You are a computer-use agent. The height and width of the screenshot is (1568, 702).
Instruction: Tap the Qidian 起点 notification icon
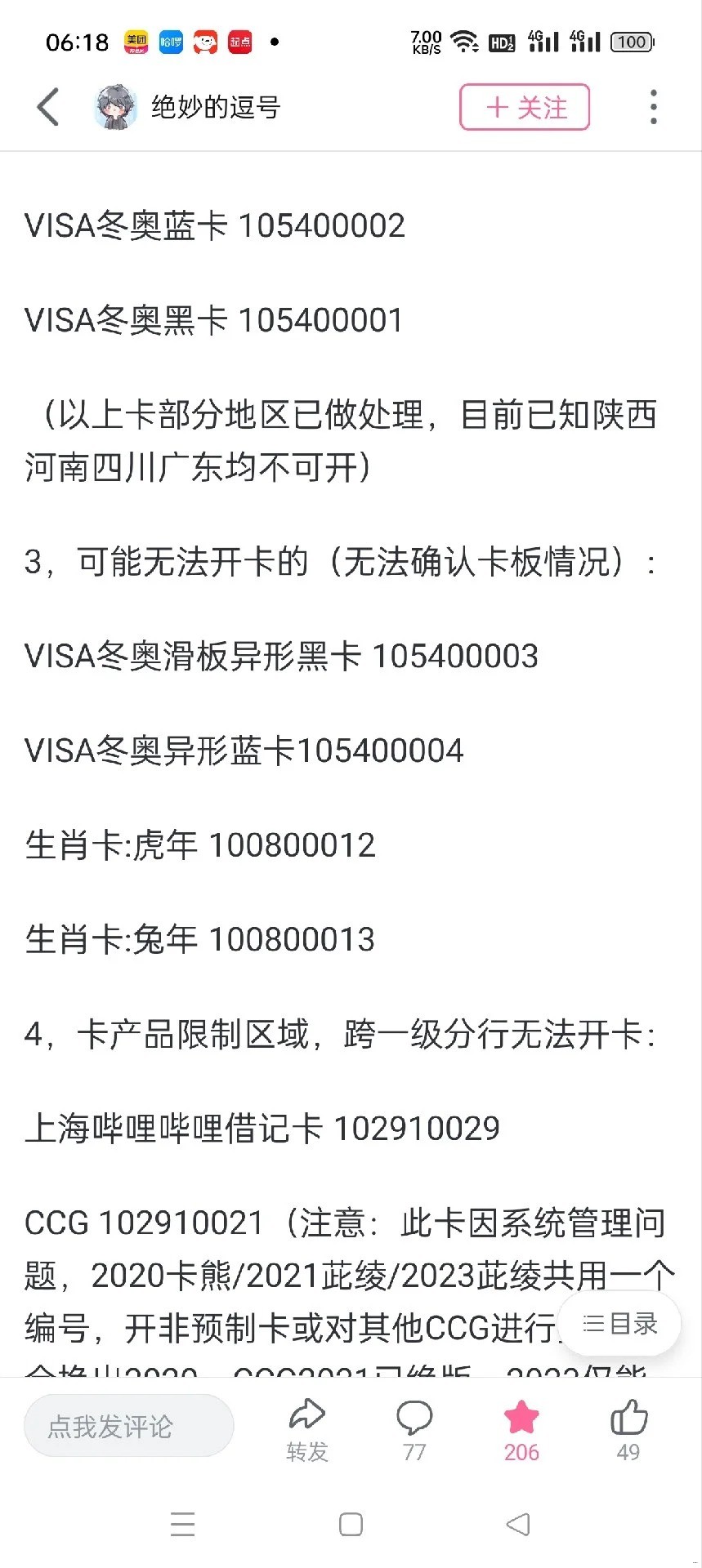coord(239,41)
